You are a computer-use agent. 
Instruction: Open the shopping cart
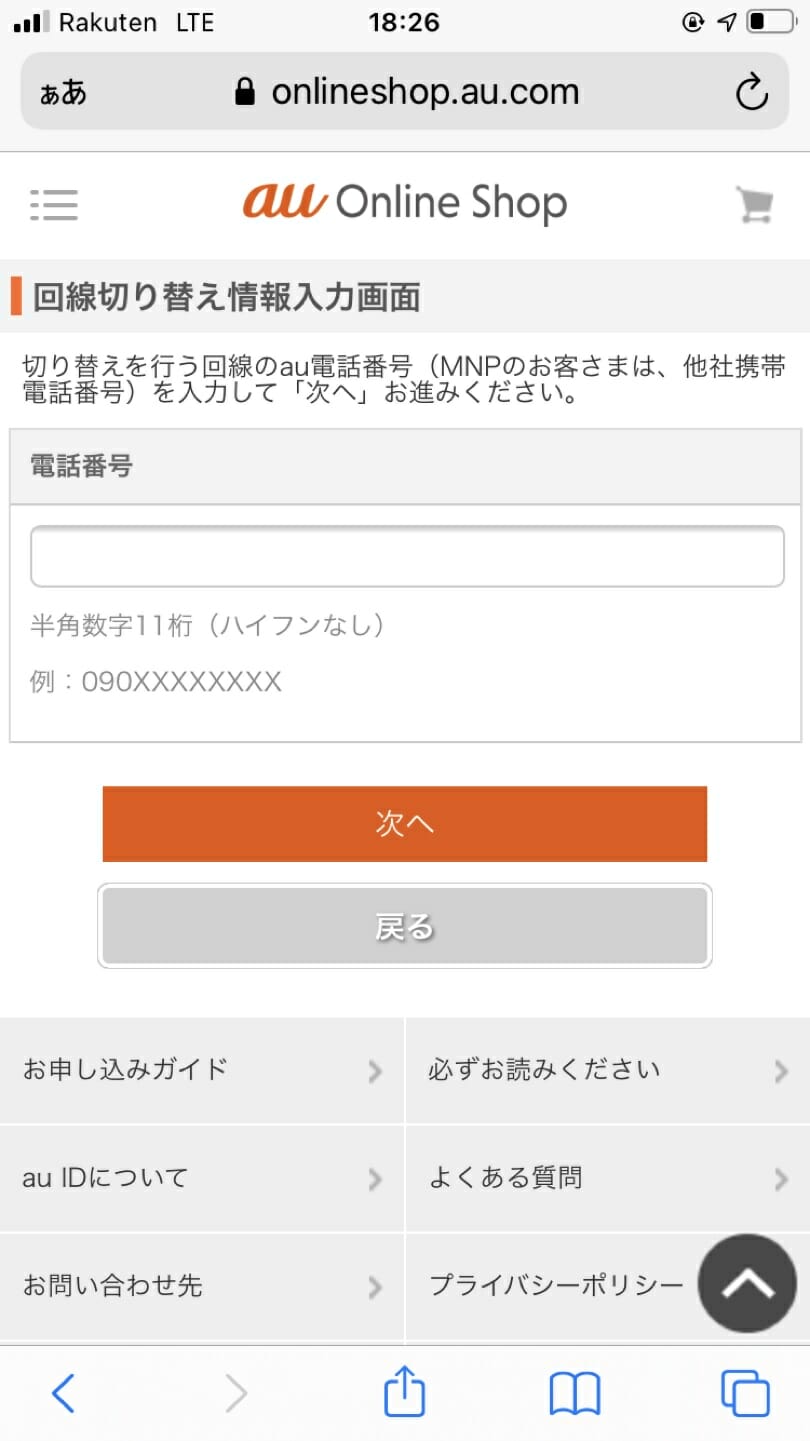[755, 204]
